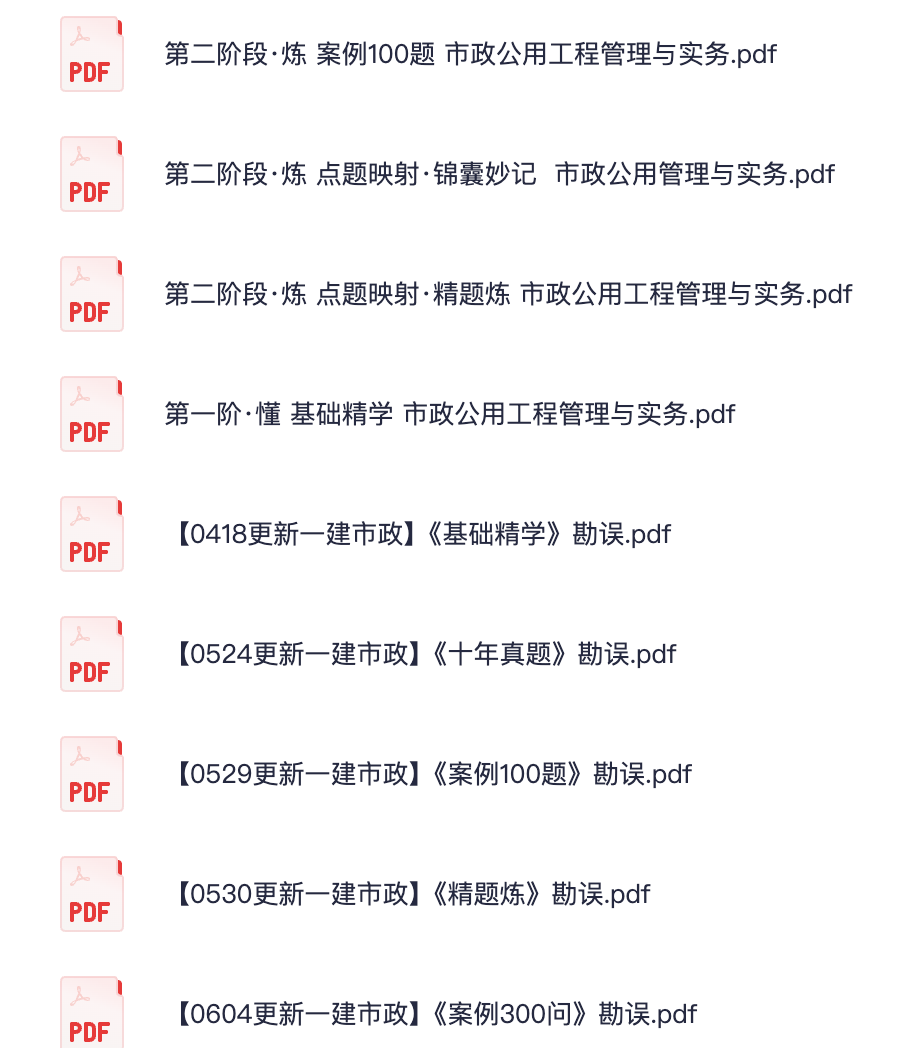The height and width of the screenshot is (1048, 920).
Task: Click the PDF icon beside 点题映射·锦囊妙记 file
Action: [92, 174]
